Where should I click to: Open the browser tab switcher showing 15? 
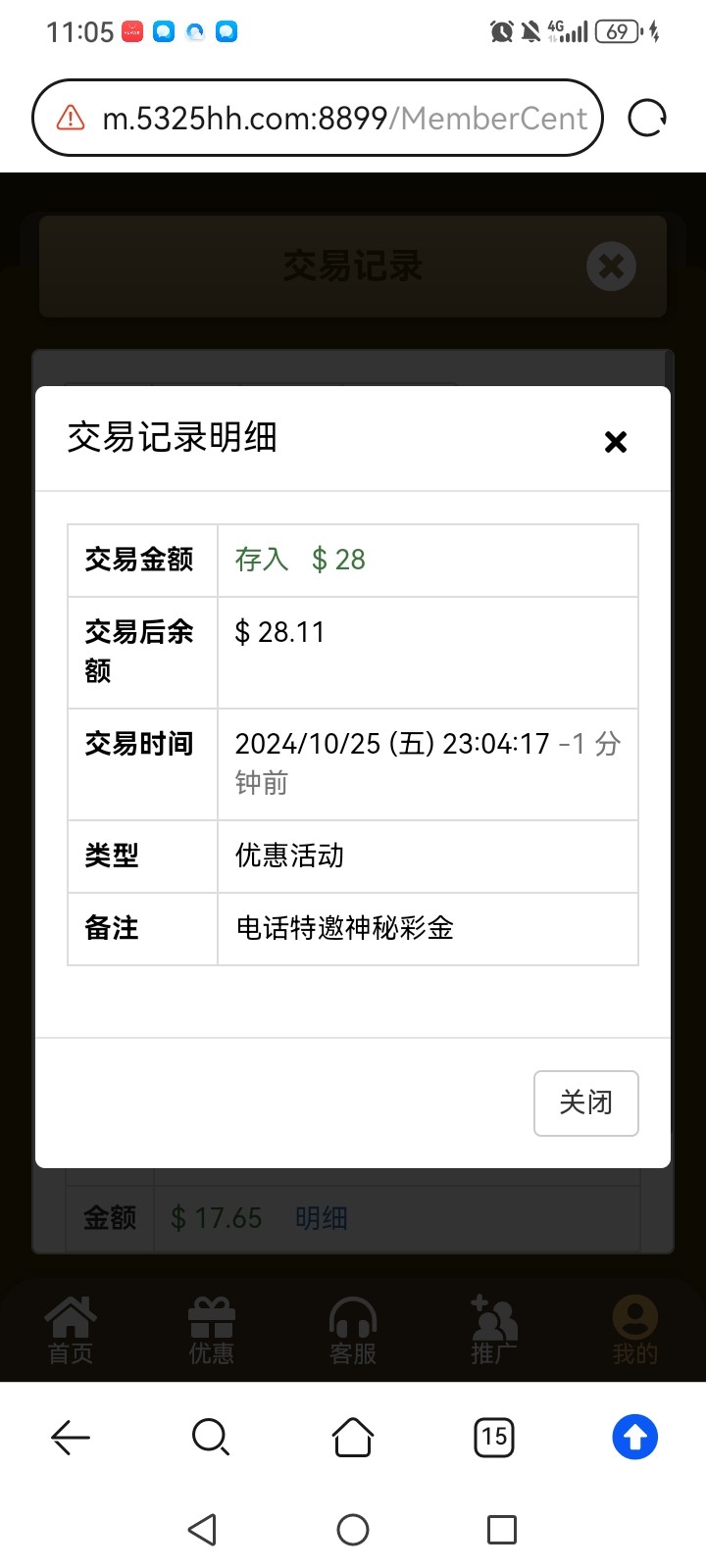tap(494, 1438)
